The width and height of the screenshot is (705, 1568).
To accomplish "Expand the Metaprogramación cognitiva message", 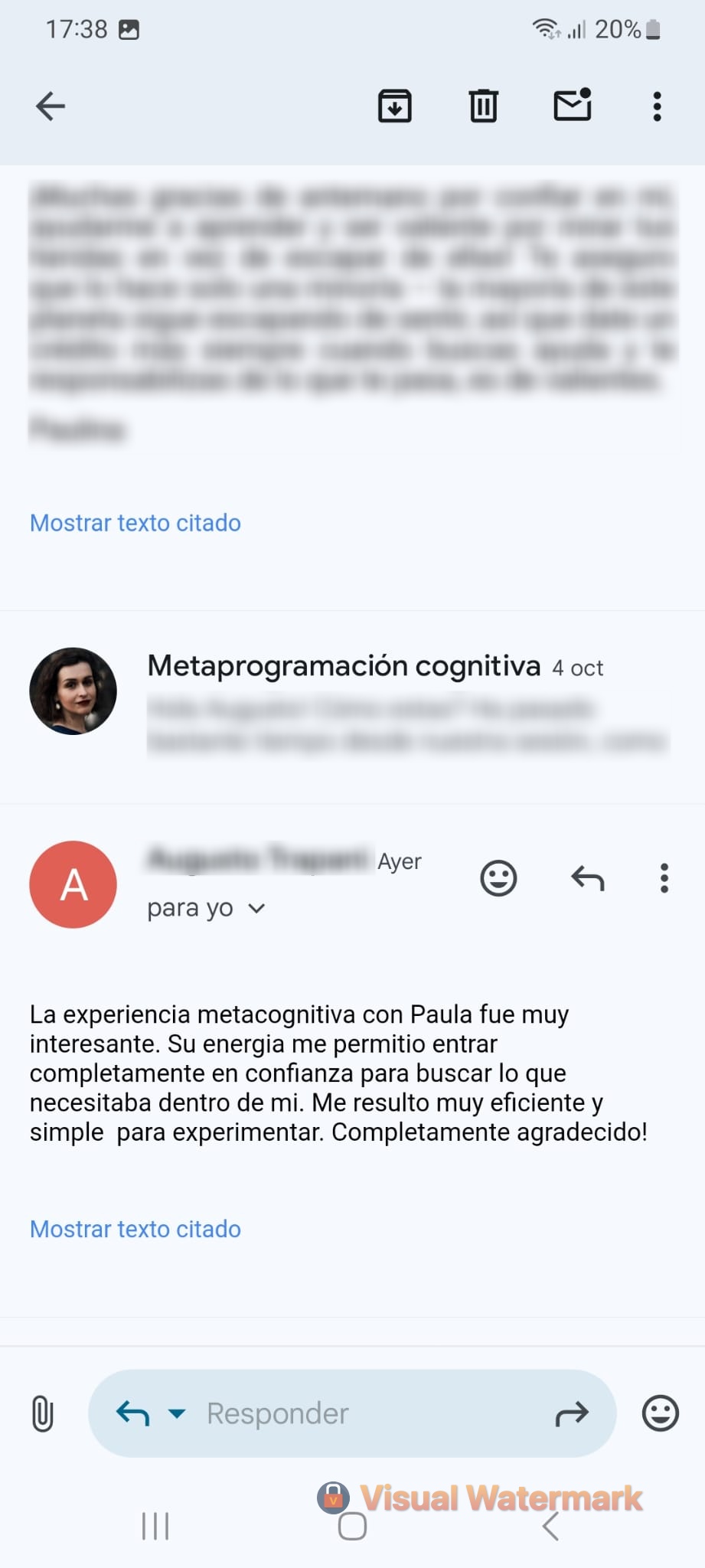I will pyautogui.click(x=352, y=706).
